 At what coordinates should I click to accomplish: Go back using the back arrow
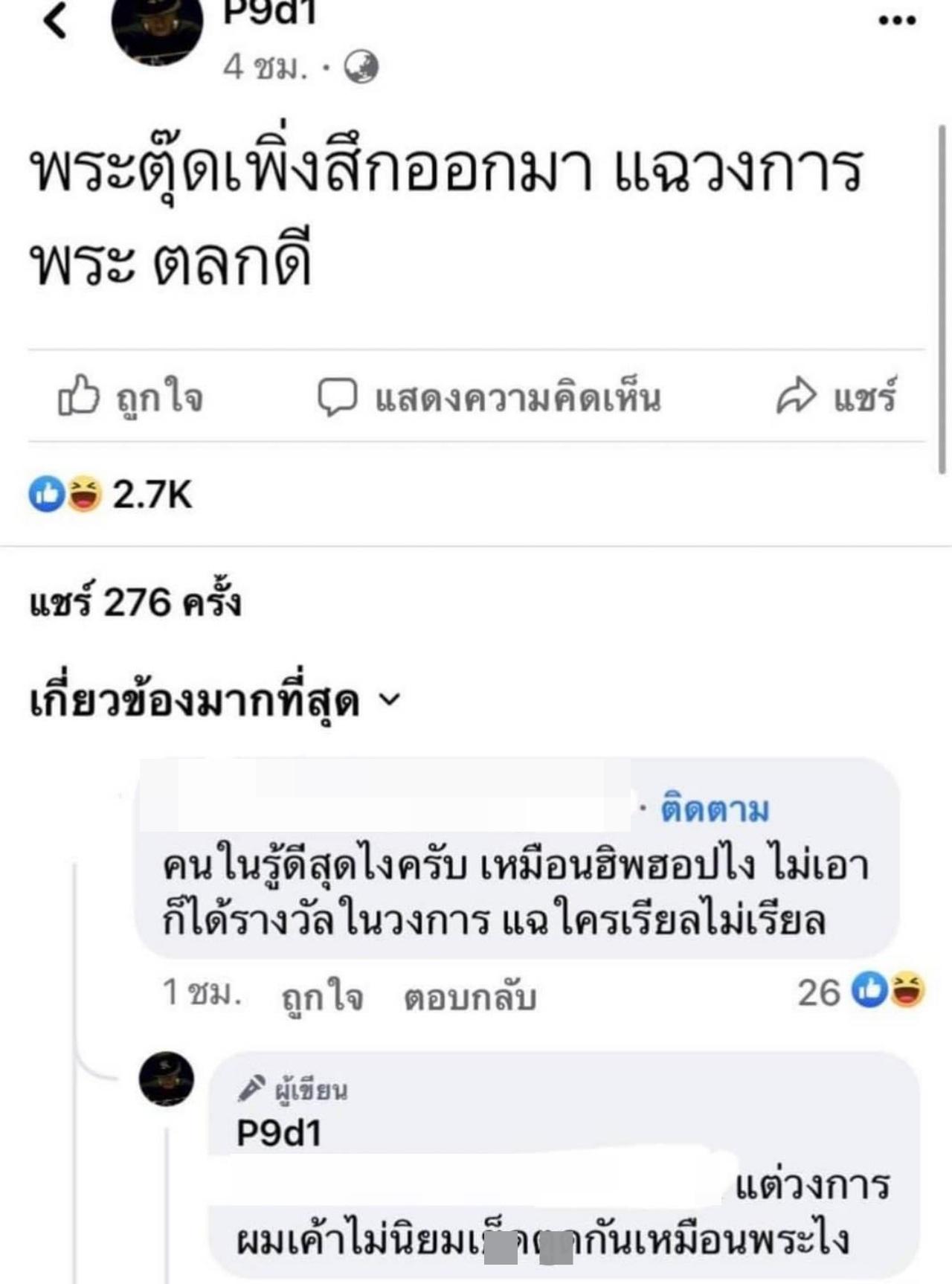pos(56,20)
